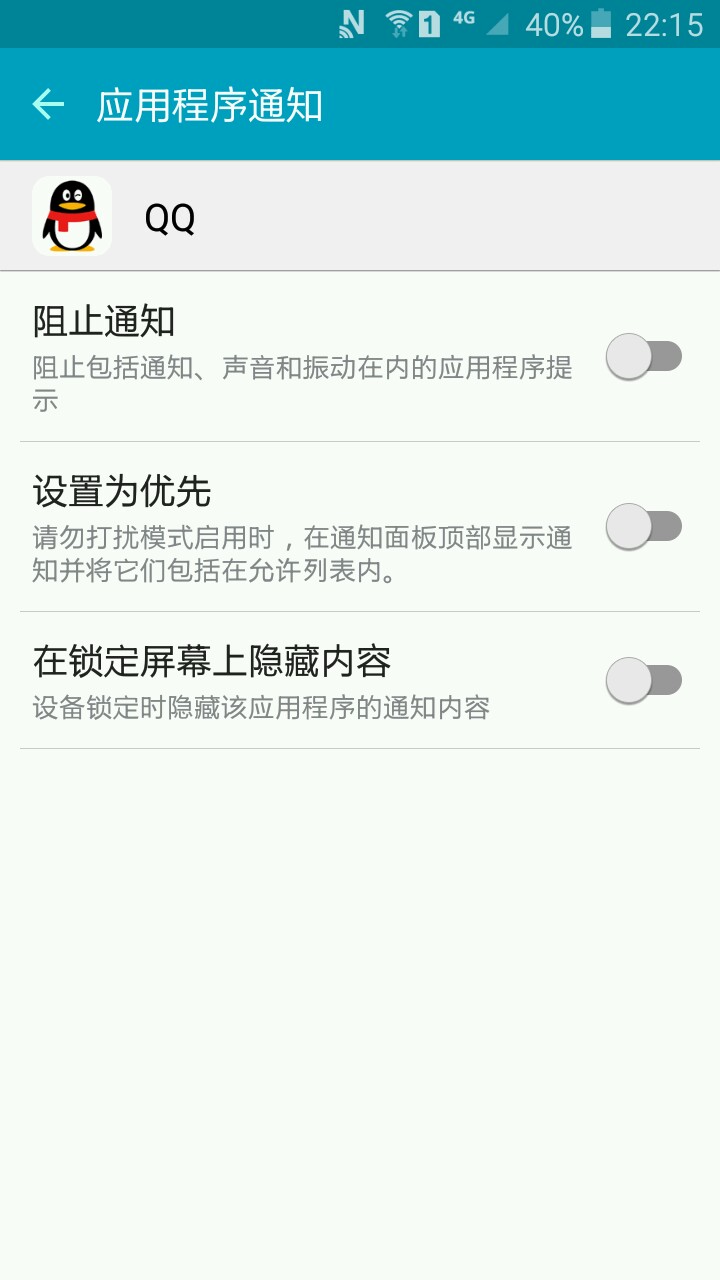Go back from 应用程序通知 screen
The height and width of the screenshot is (1280, 720).
[48, 104]
